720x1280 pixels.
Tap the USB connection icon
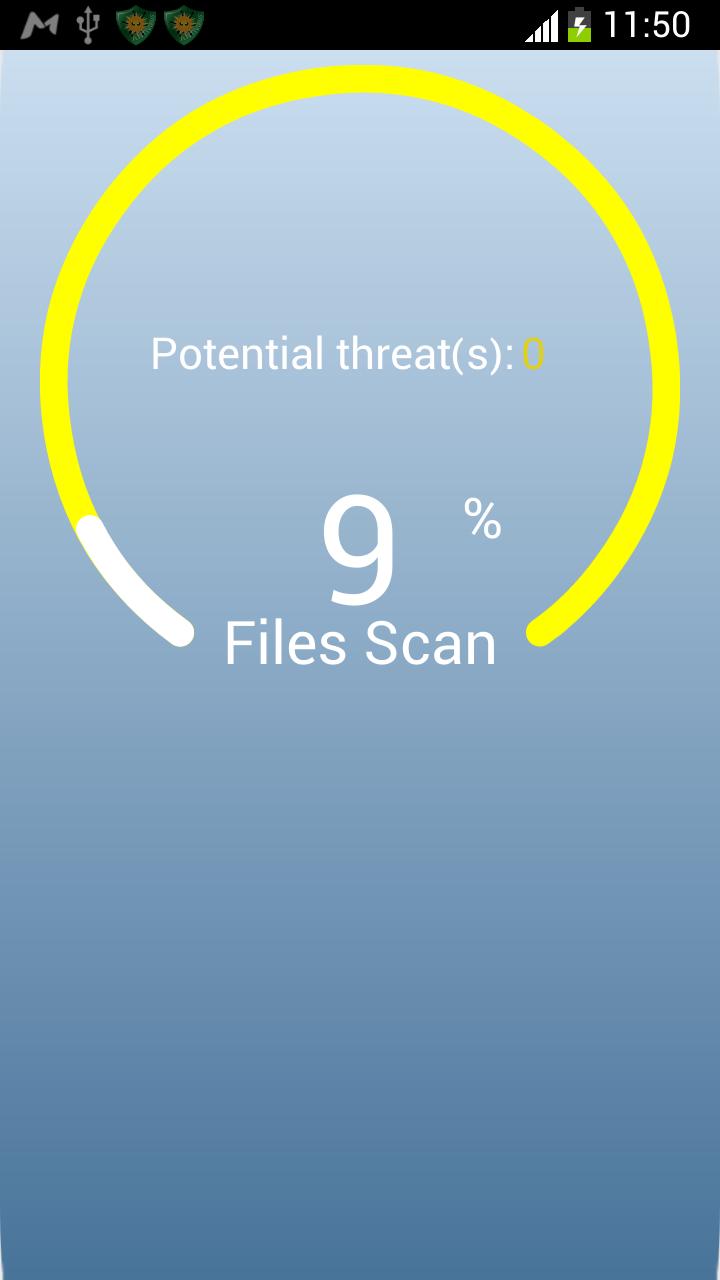click(x=88, y=27)
